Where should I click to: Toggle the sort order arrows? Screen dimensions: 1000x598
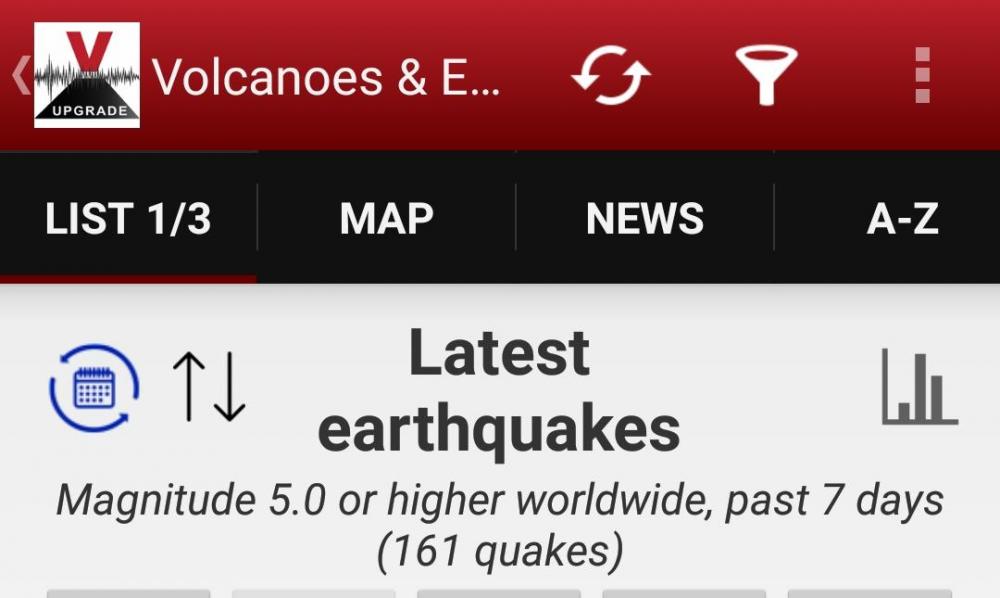click(x=209, y=386)
